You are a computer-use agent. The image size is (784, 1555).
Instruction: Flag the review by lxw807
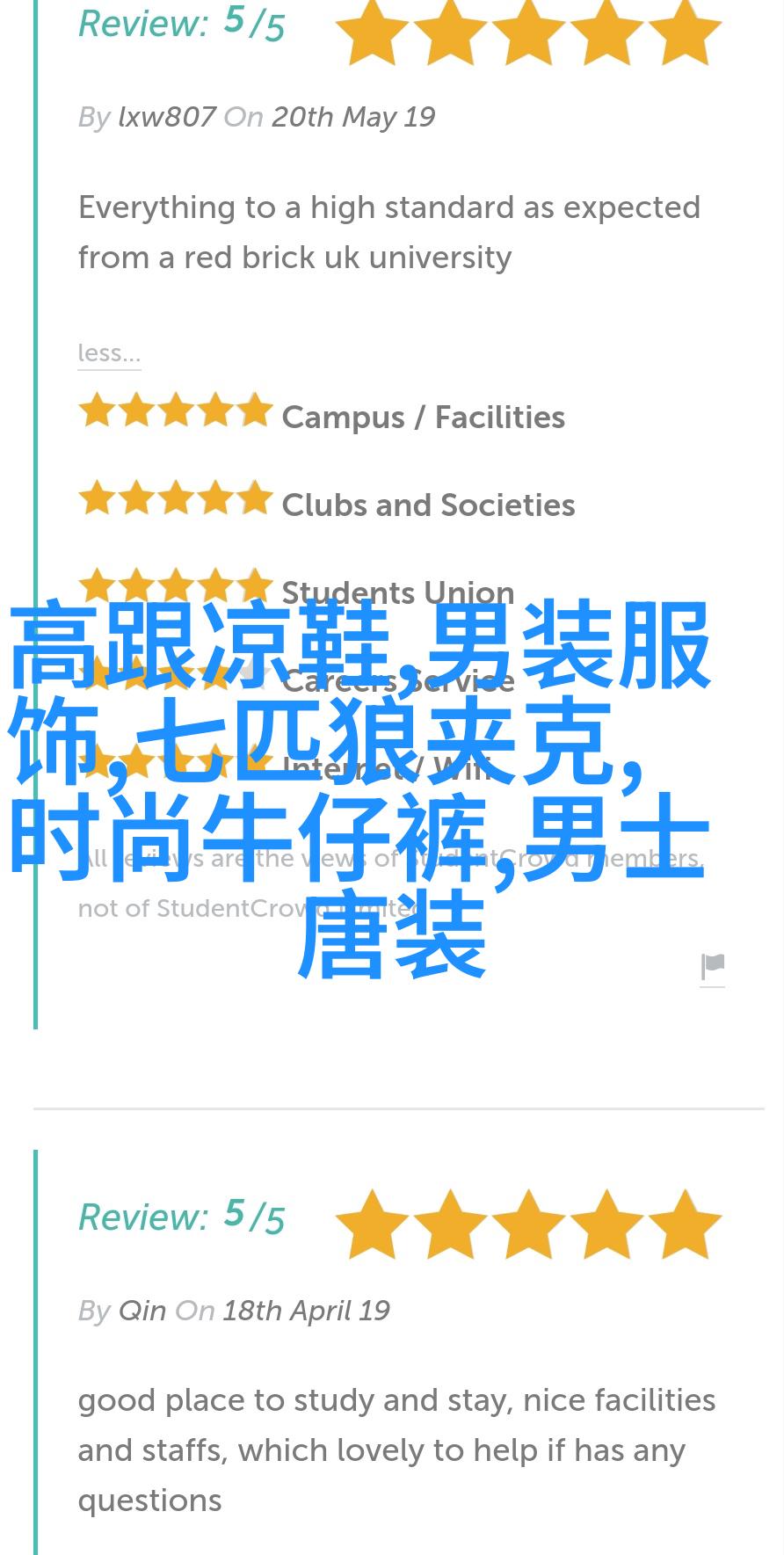pos(712,967)
